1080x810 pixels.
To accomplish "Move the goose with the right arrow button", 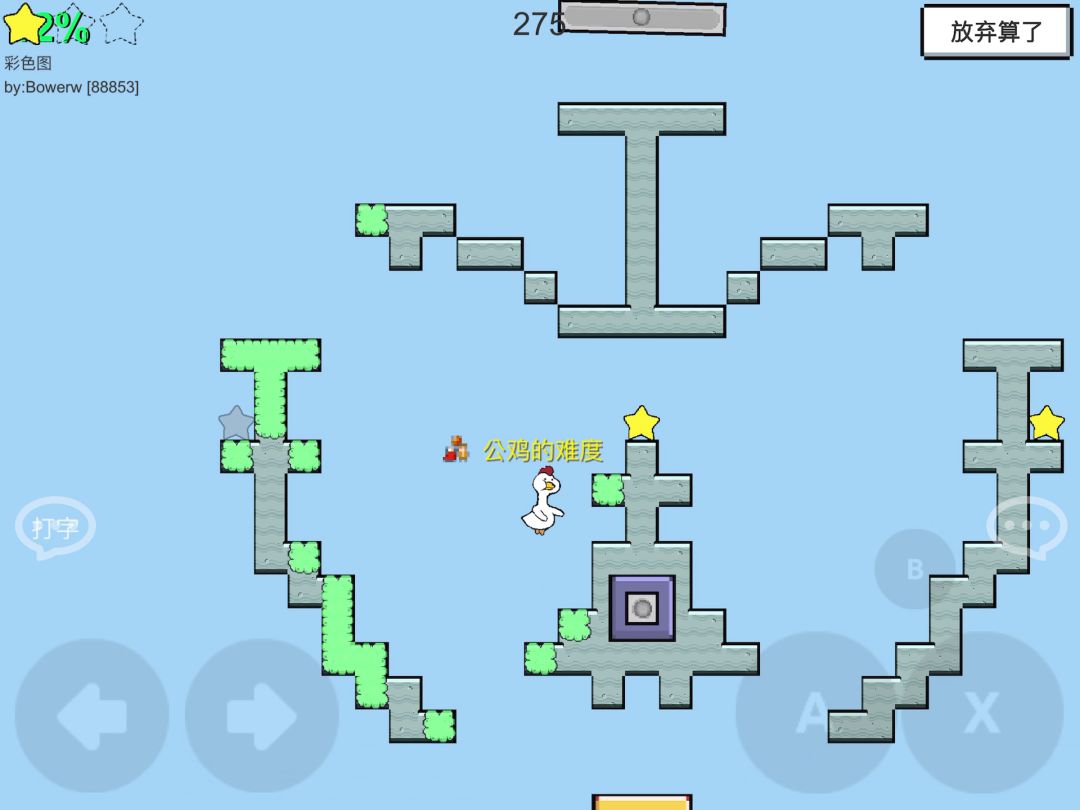I will point(262,716).
